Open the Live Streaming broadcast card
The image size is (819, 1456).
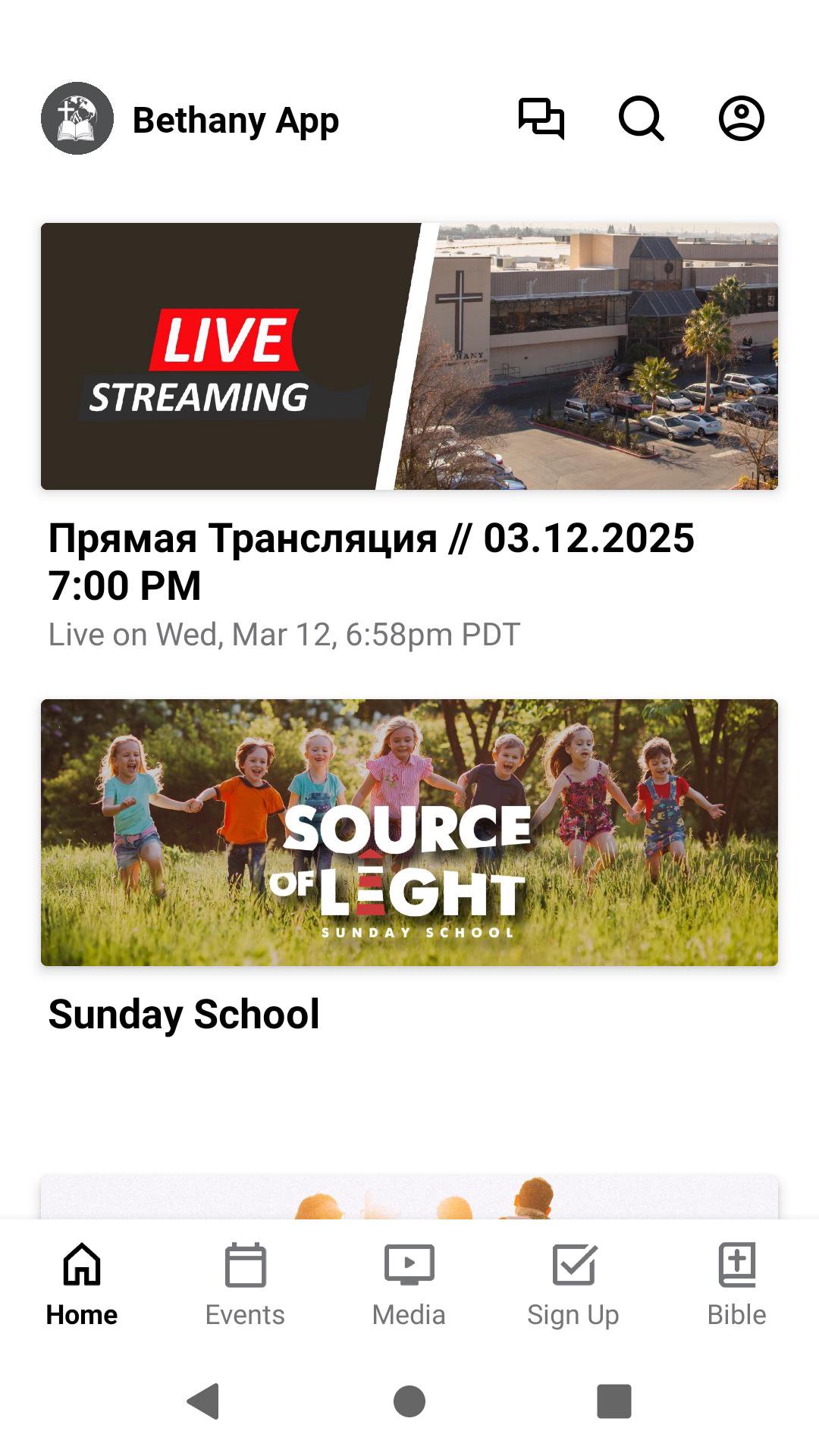(409, 356)
